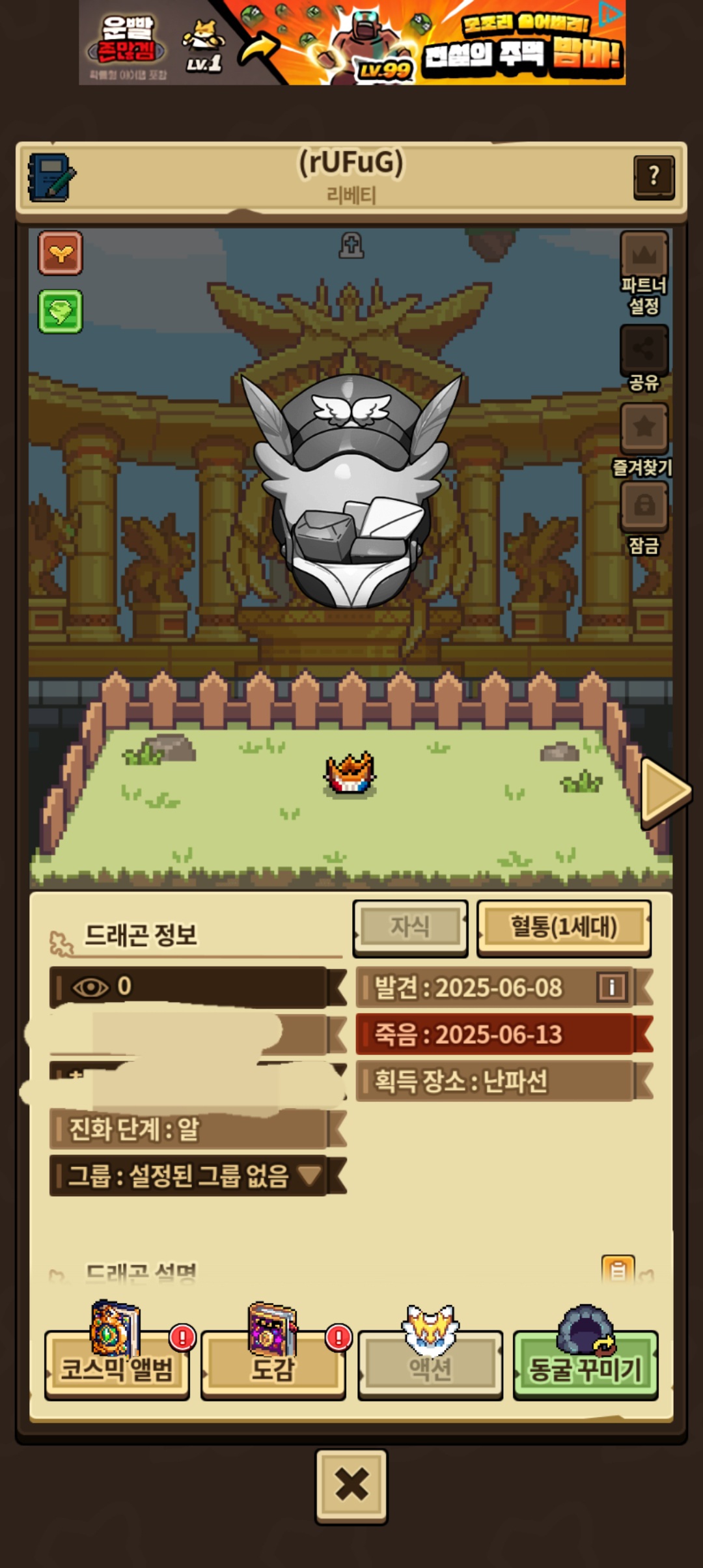Open 코스믹 앨범 cosmic album
The width and height of the screenshot is (703, 1568).
(117, 1364)
